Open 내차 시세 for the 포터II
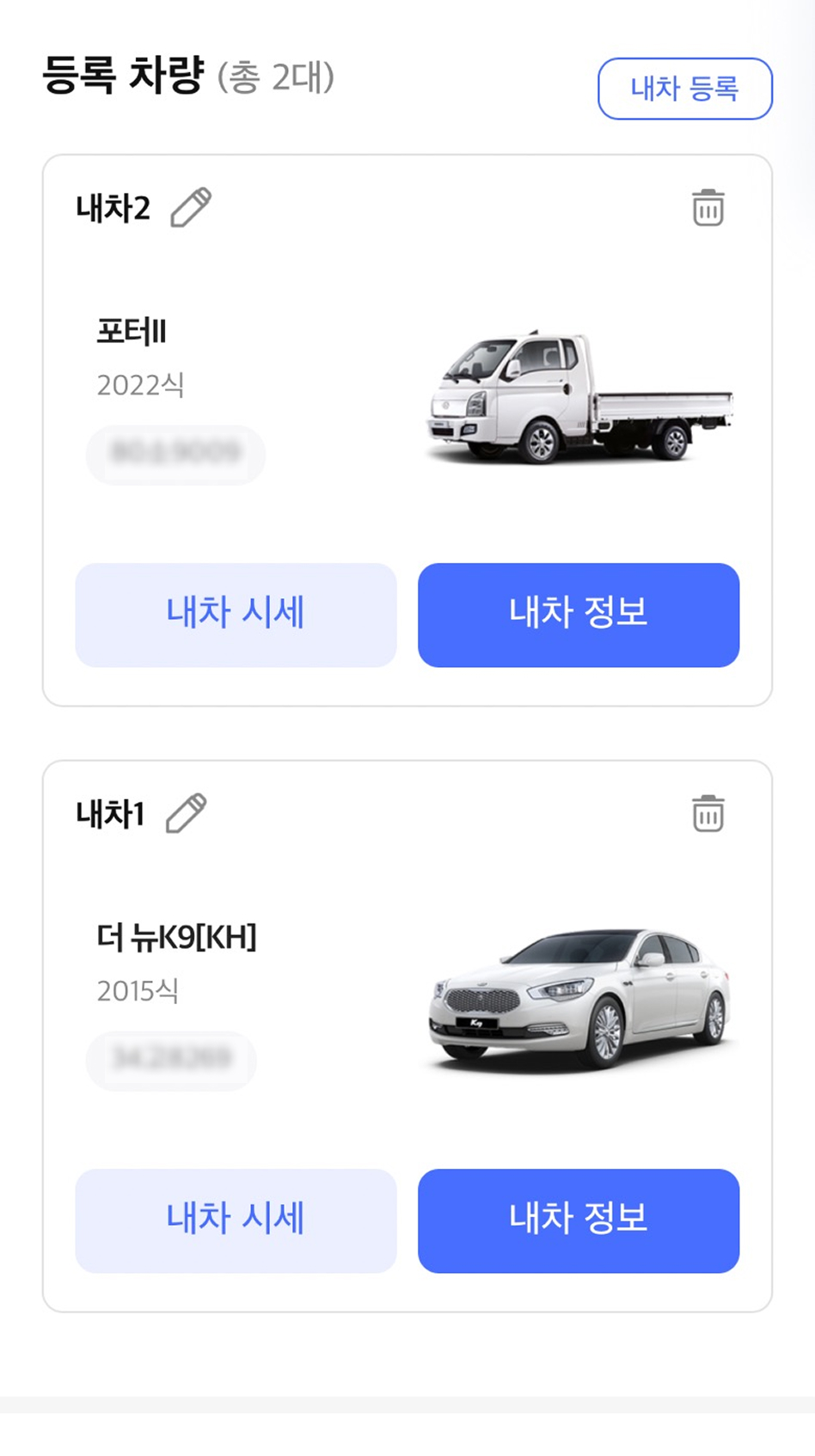 point(236,614)
